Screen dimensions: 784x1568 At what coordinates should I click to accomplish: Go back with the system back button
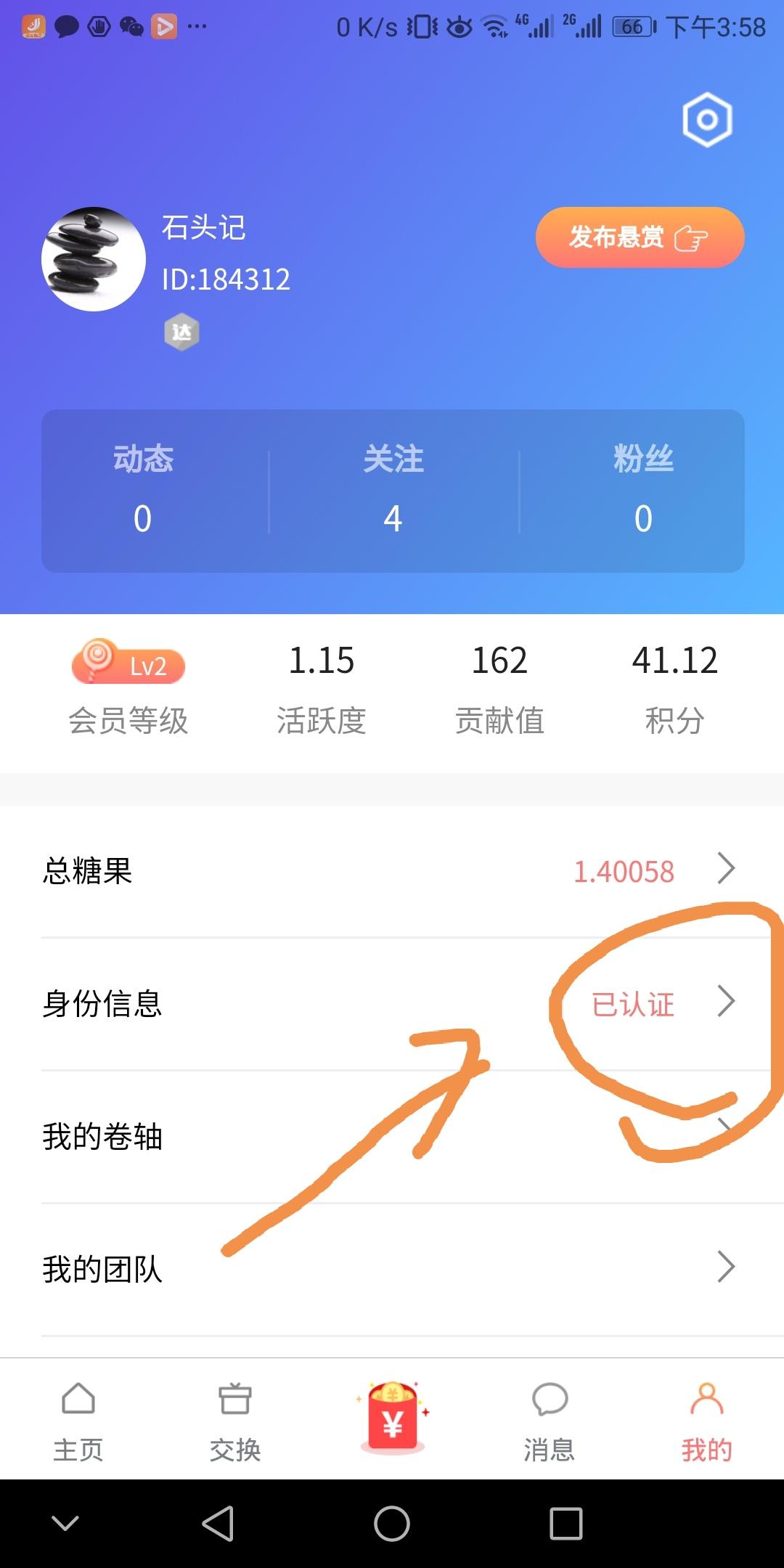217,1523
